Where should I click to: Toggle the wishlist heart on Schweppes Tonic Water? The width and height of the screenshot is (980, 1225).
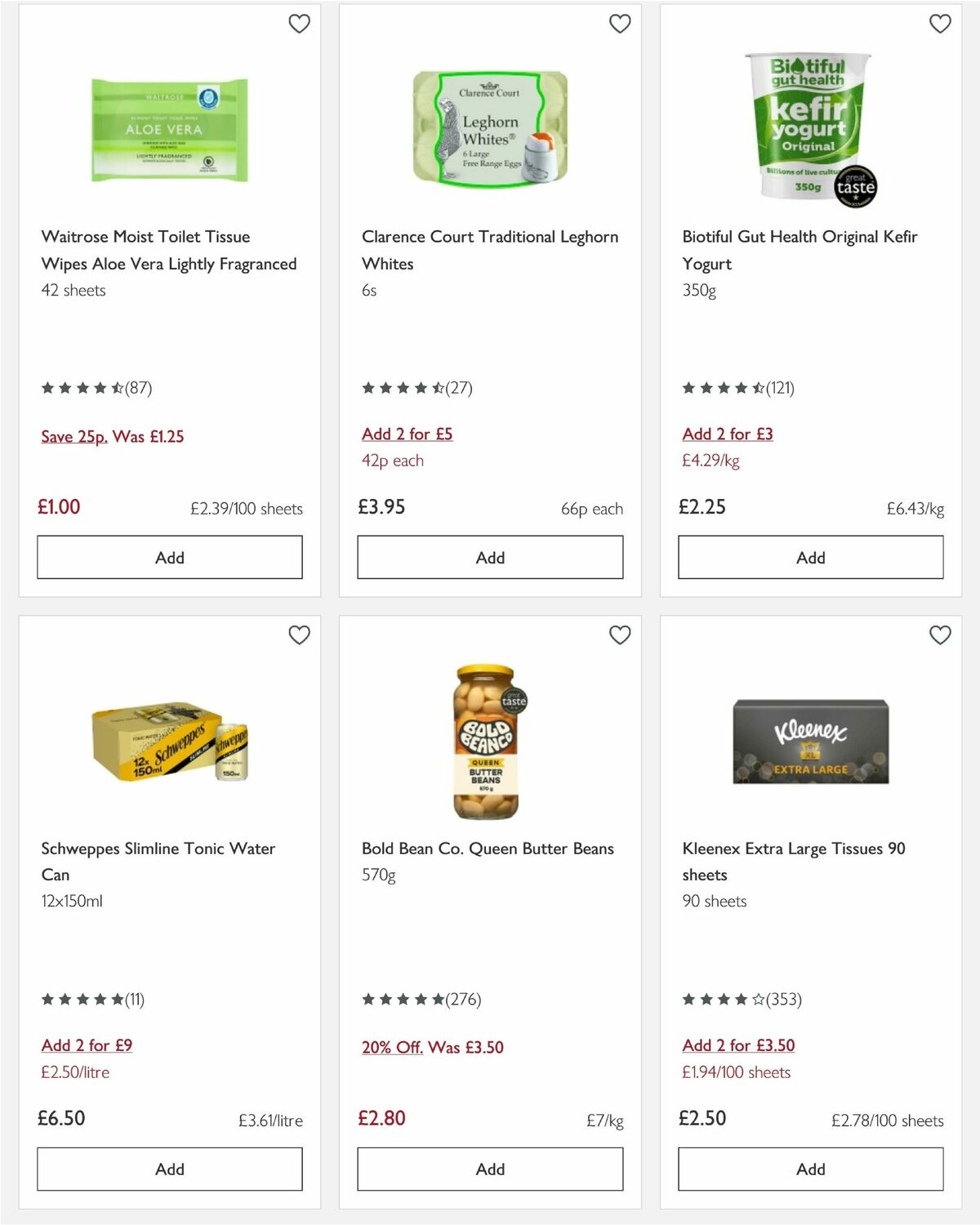300,635
